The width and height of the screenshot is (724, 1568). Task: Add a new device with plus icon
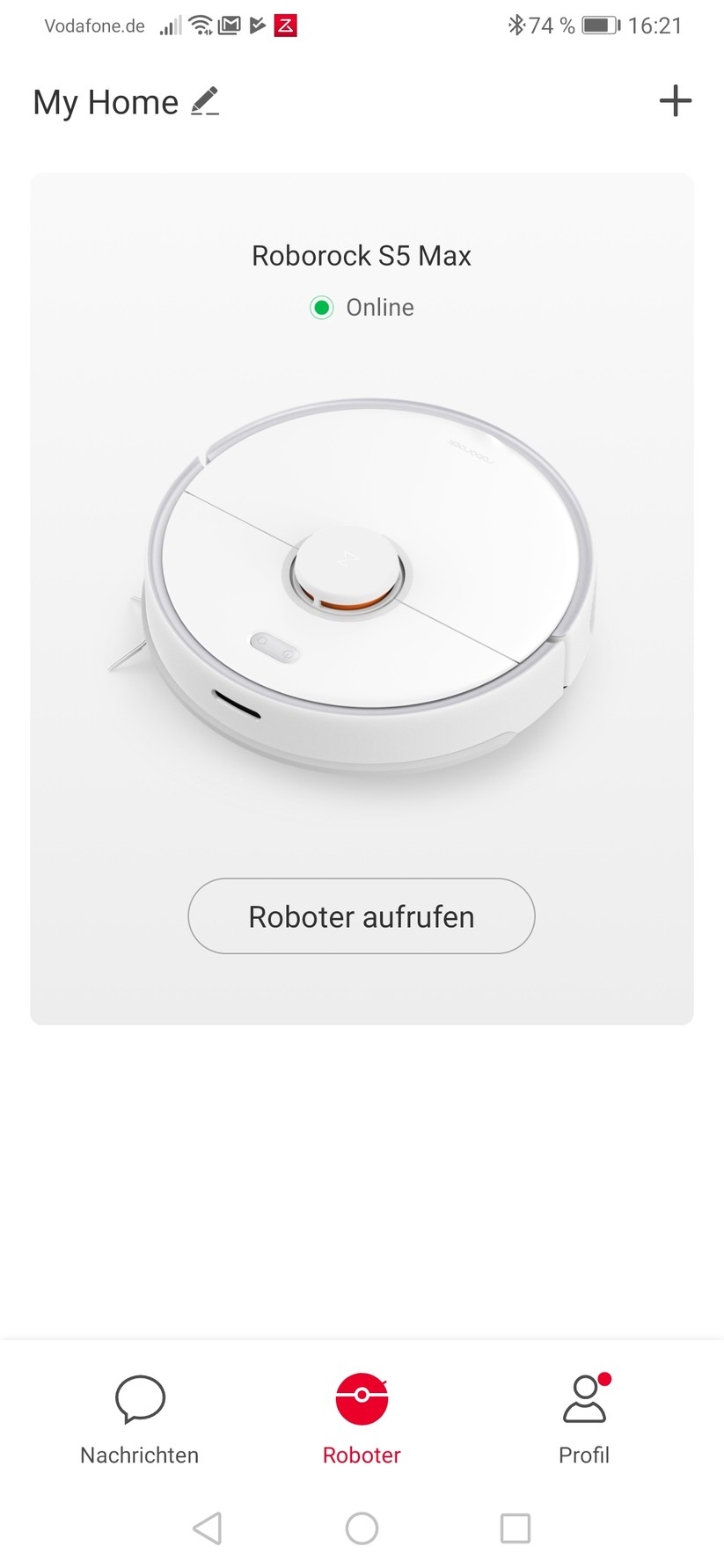[x=675, y=101]
